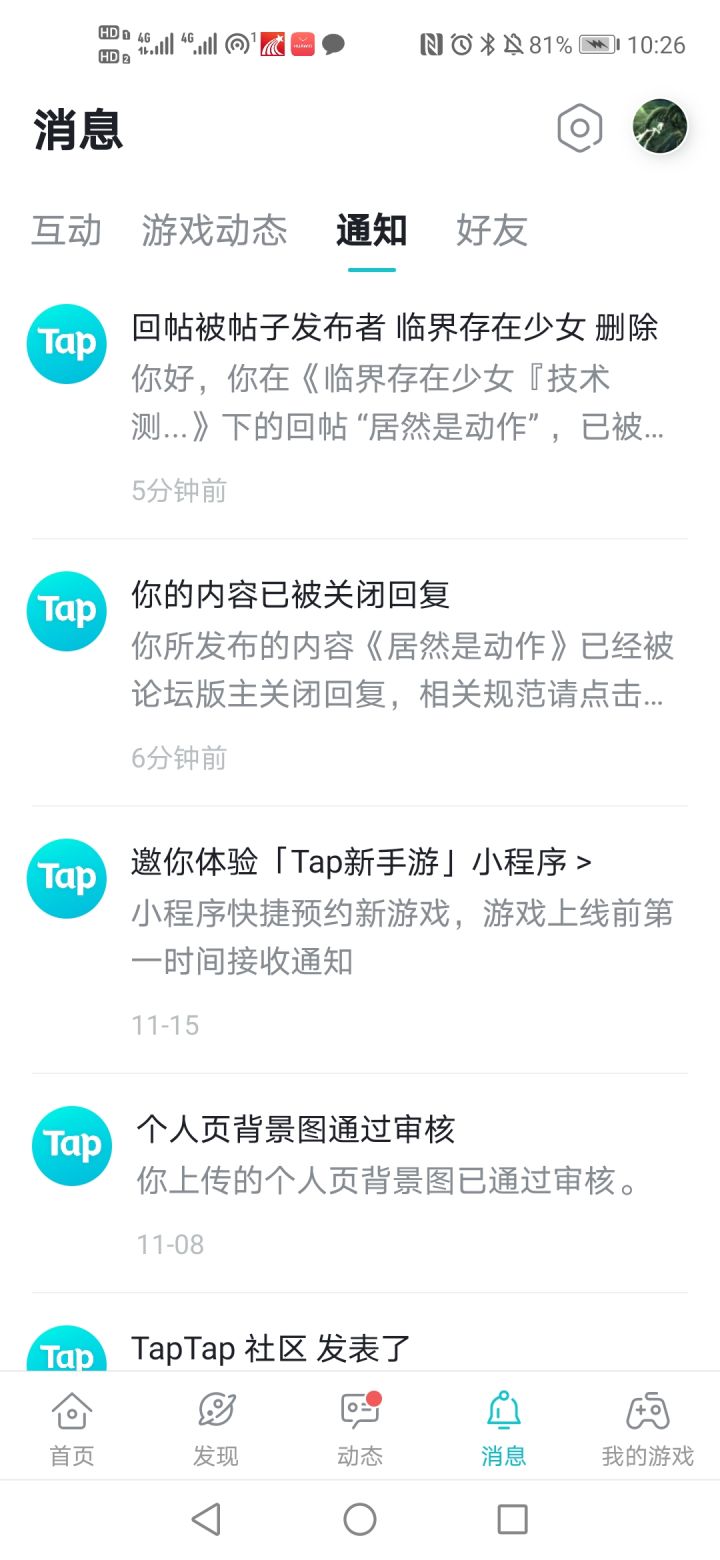This screenshot has height=1560, width=720.
Task: Open the 我的游戏 tab
Action: pyautogui.click(x=647, y=1427)
